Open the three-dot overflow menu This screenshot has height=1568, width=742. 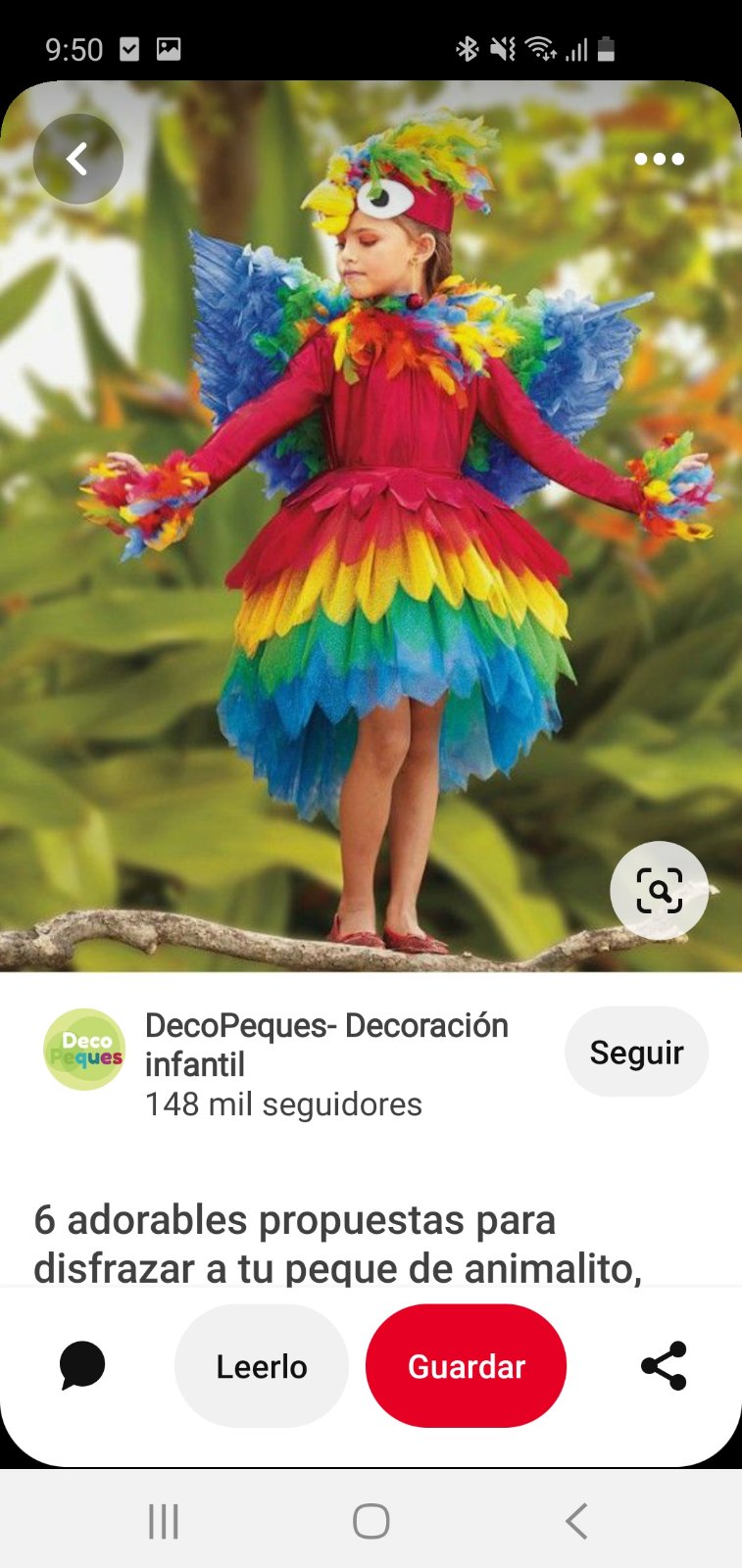659,159
